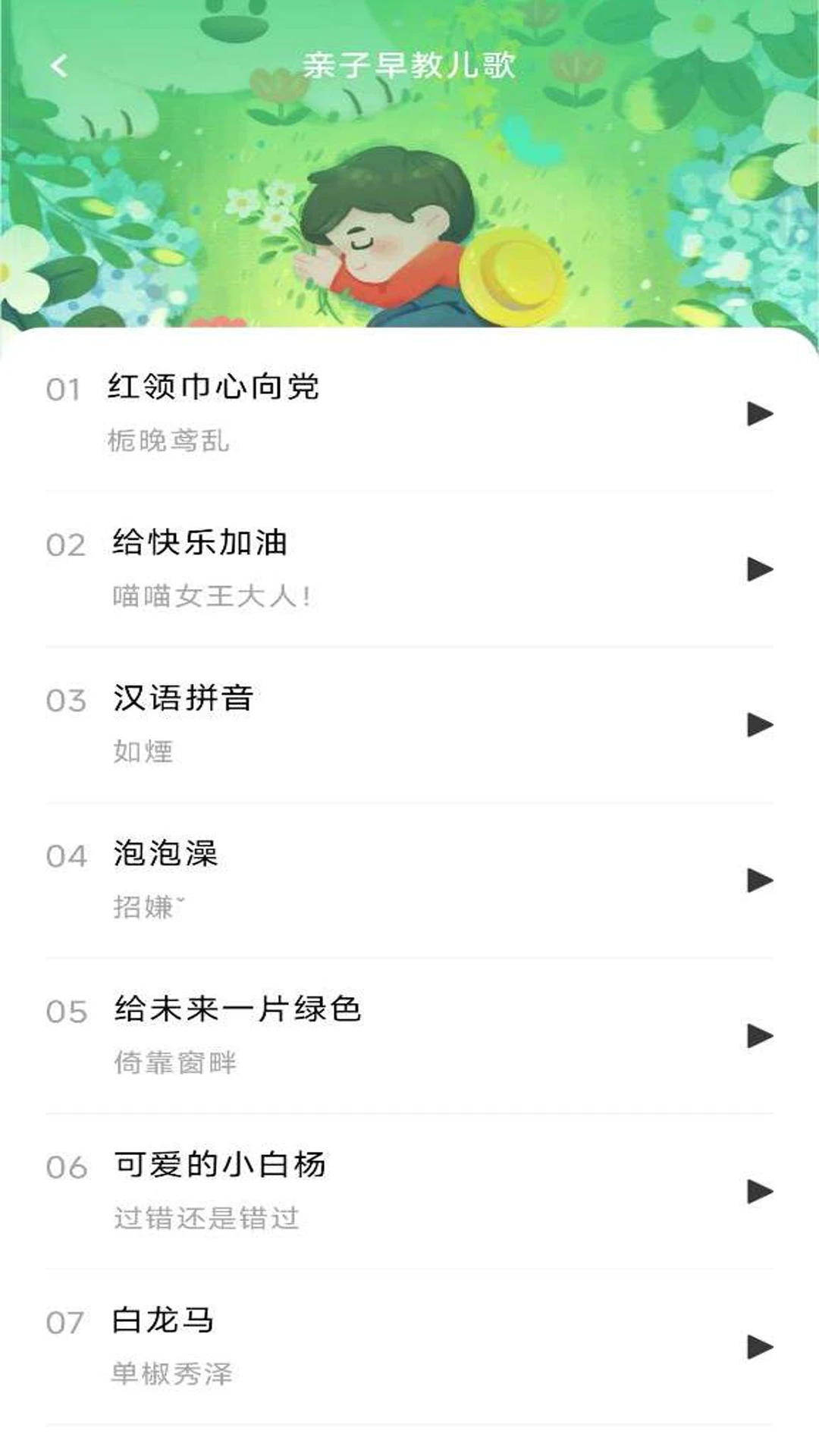Select 给未来一片绿色 from the list
Viewport: 819px width, 1456px height.
pos(235,1009)
